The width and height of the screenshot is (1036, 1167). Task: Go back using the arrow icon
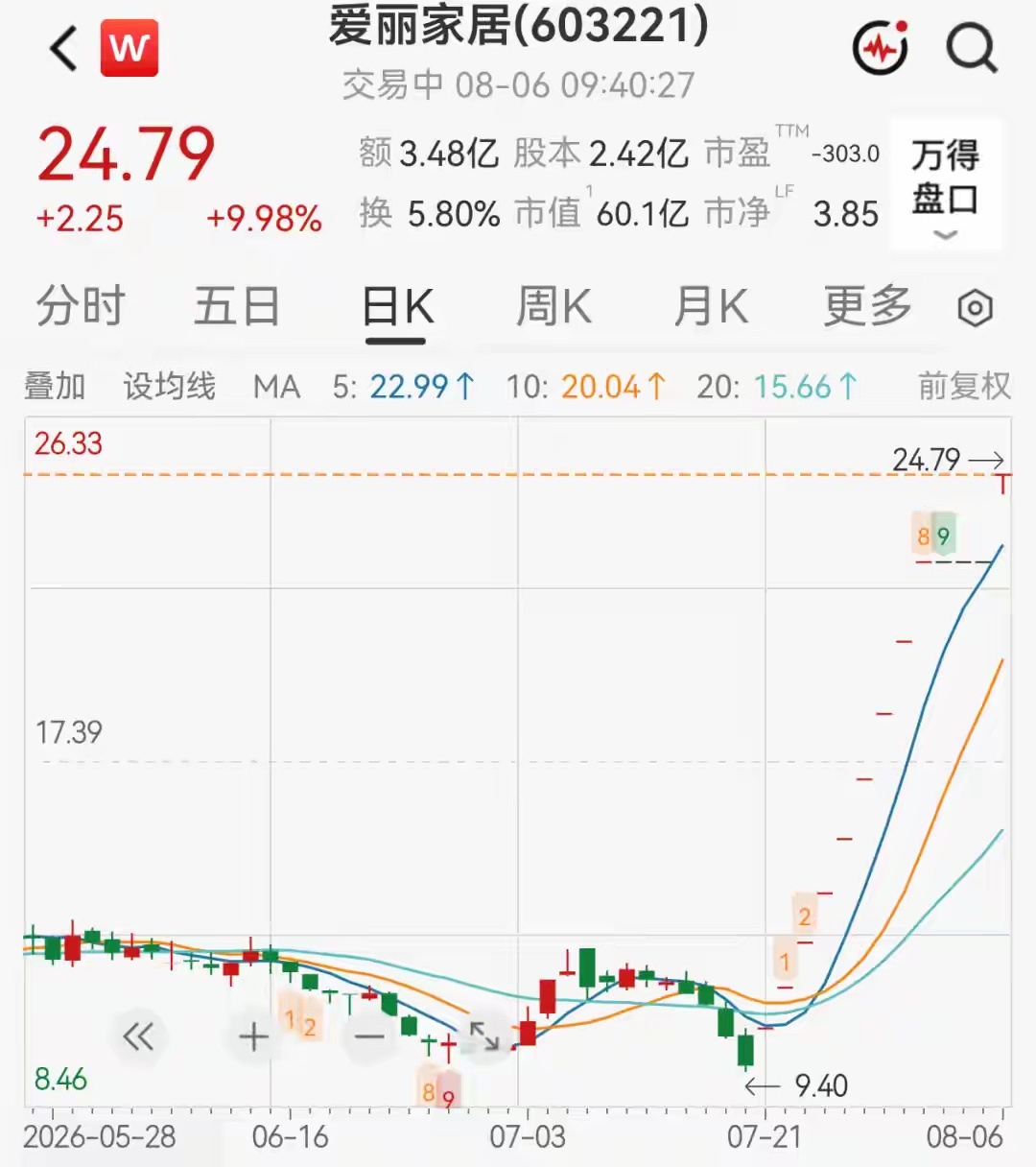click(63, 48)
